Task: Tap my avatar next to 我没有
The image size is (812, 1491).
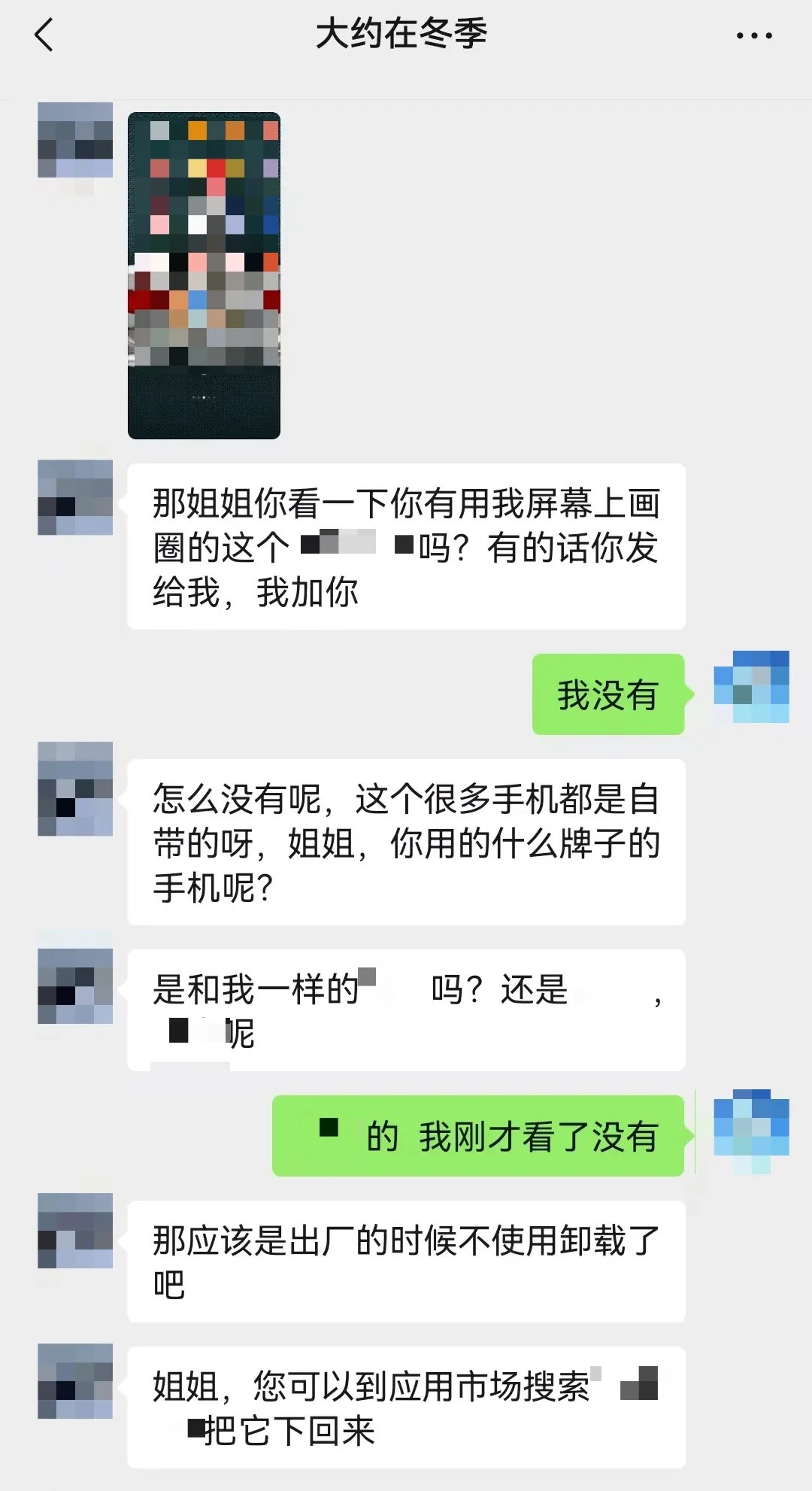Action: tap(751, 687)
